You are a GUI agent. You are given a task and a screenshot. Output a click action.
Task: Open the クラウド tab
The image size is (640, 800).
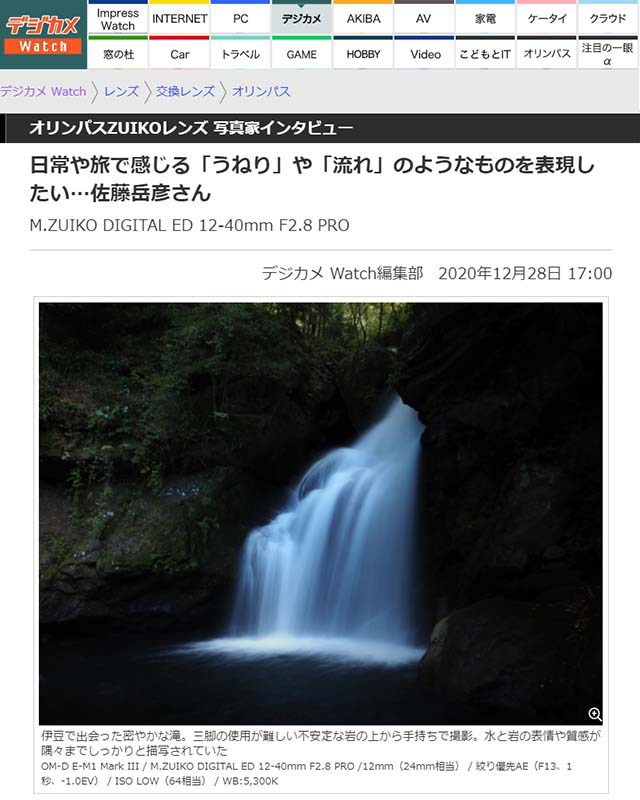coord(608,19)
